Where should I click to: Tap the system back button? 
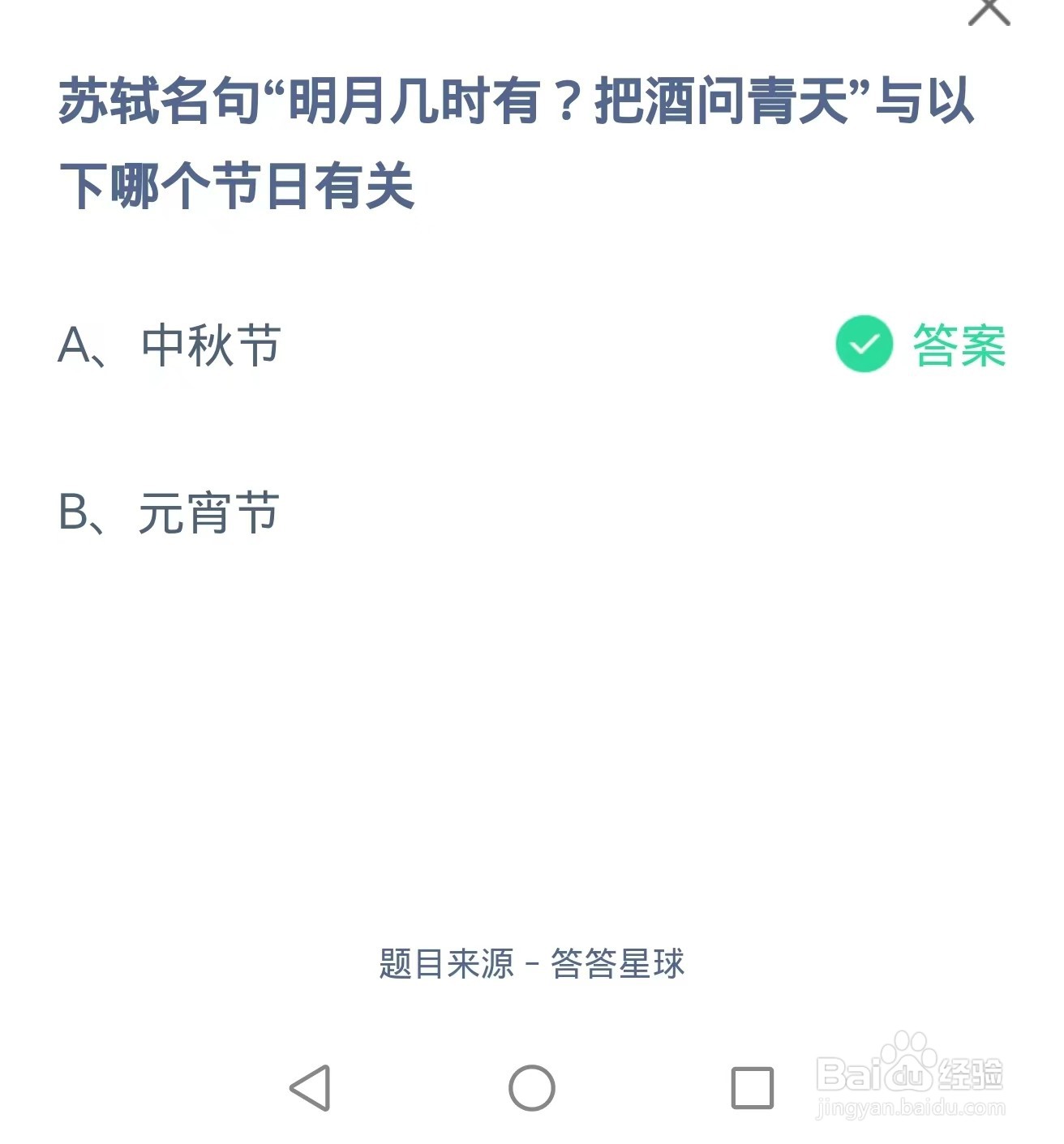310,1087
